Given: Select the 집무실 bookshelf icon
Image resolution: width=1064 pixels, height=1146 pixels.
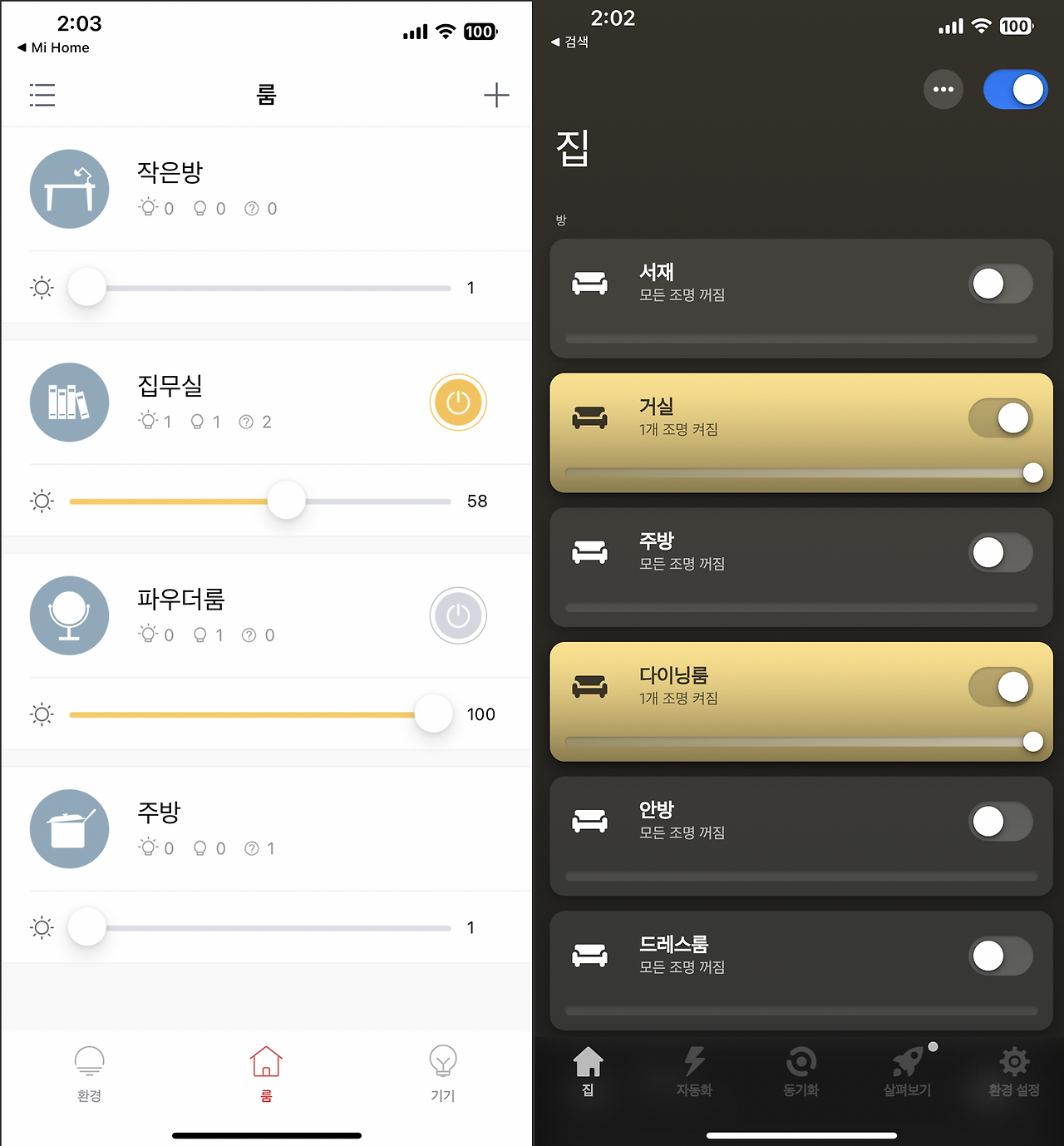Looking at the screenshot, I should click(x=70, y=402).
